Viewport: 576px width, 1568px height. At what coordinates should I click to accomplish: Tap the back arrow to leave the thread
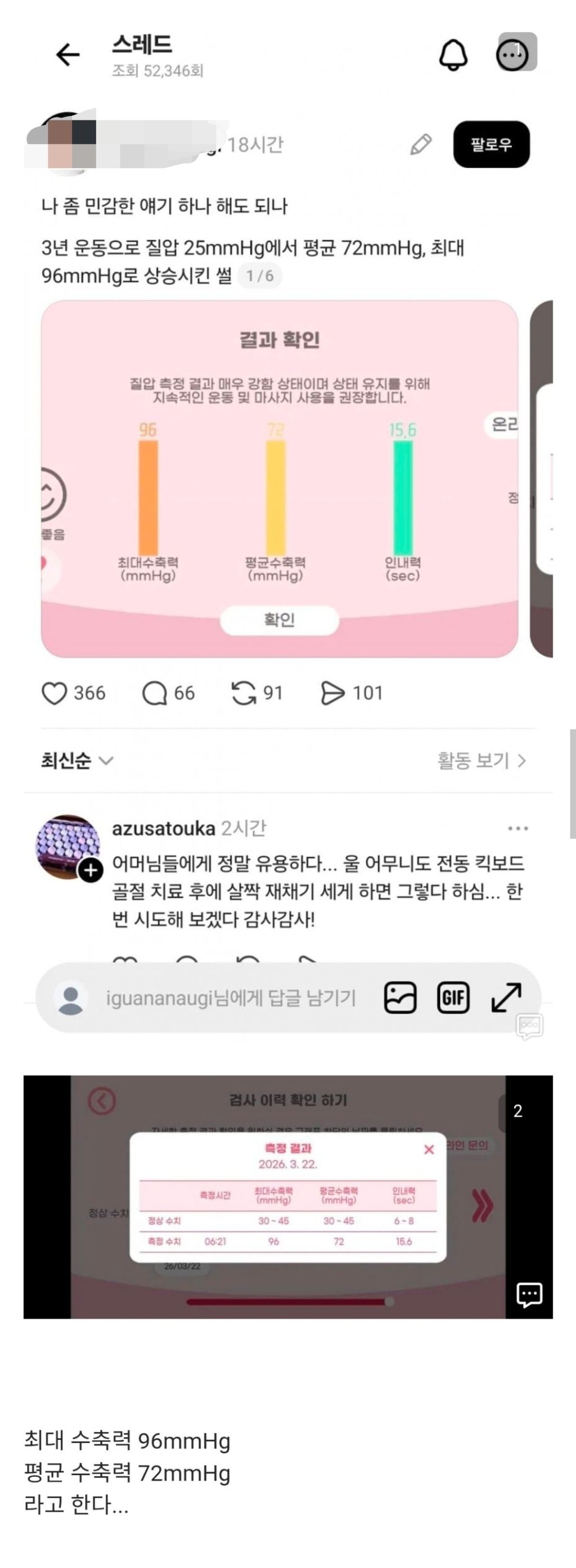(67, 53)
